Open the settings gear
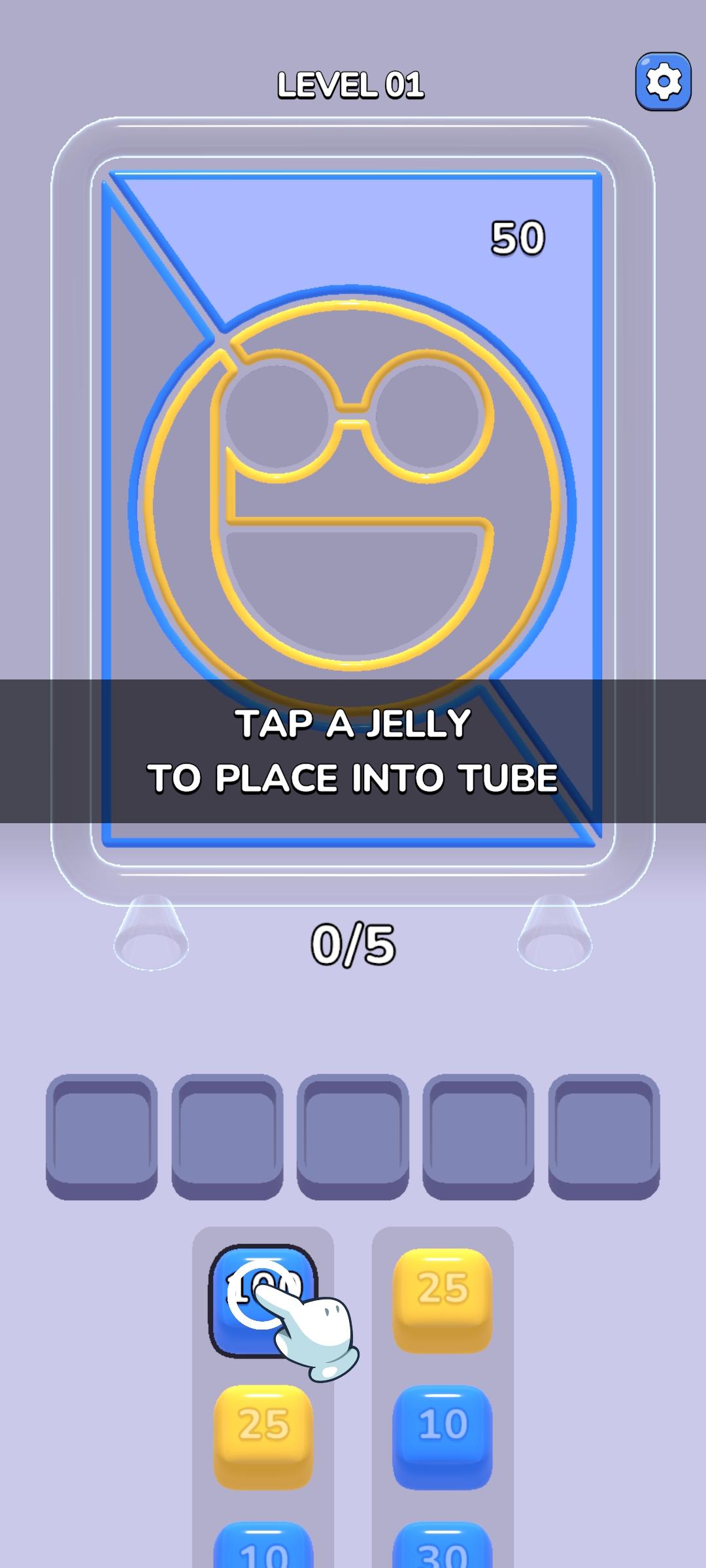The width and height of the screenshot is (706, 1568). pos(663,82)
